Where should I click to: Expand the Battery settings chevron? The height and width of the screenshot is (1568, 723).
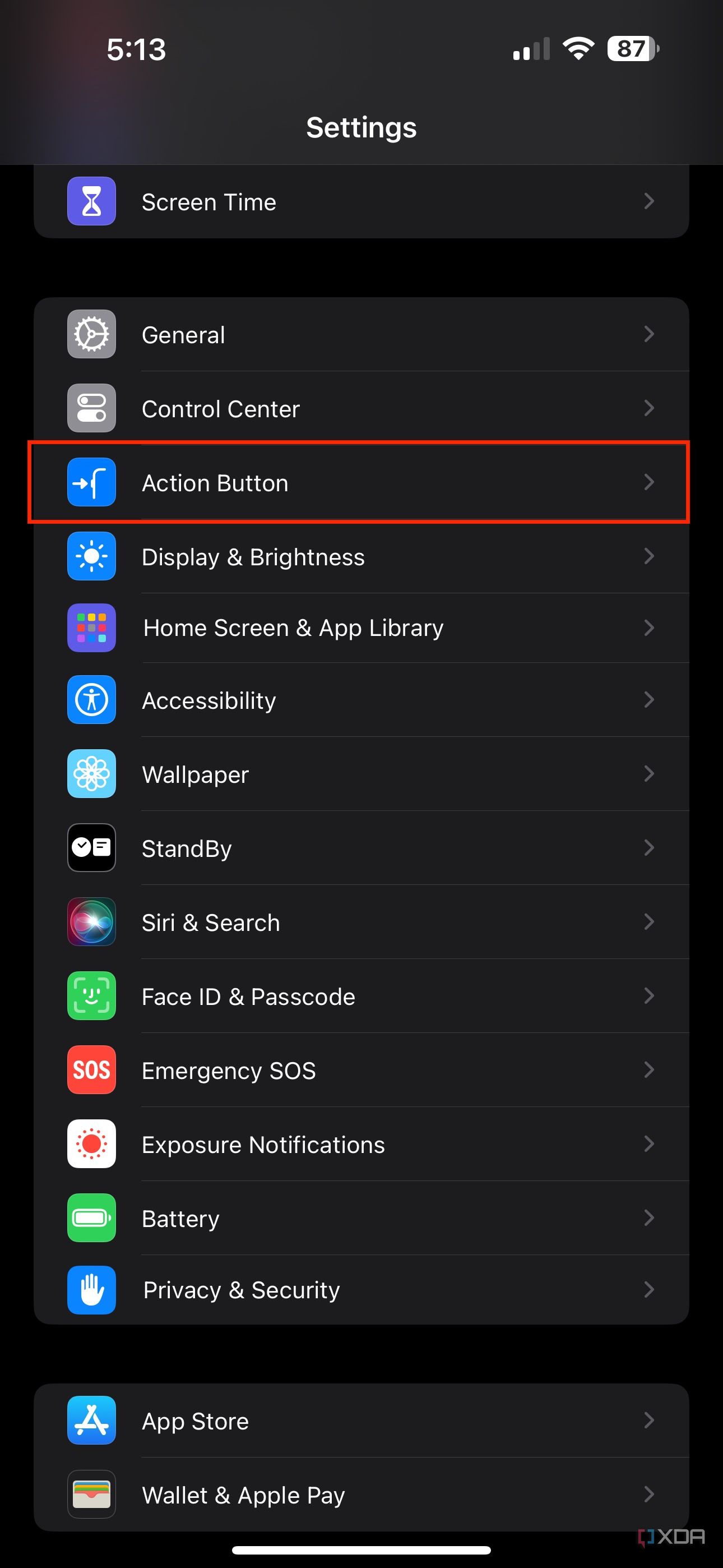click(x=649, y=1218)
